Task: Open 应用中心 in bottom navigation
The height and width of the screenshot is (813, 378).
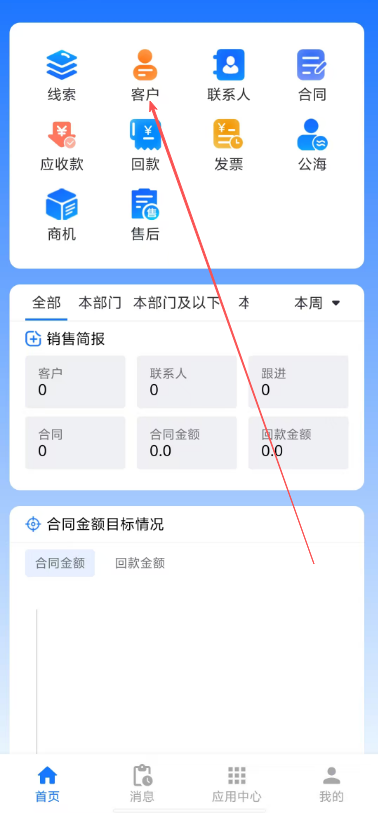Action: [236, 783]
